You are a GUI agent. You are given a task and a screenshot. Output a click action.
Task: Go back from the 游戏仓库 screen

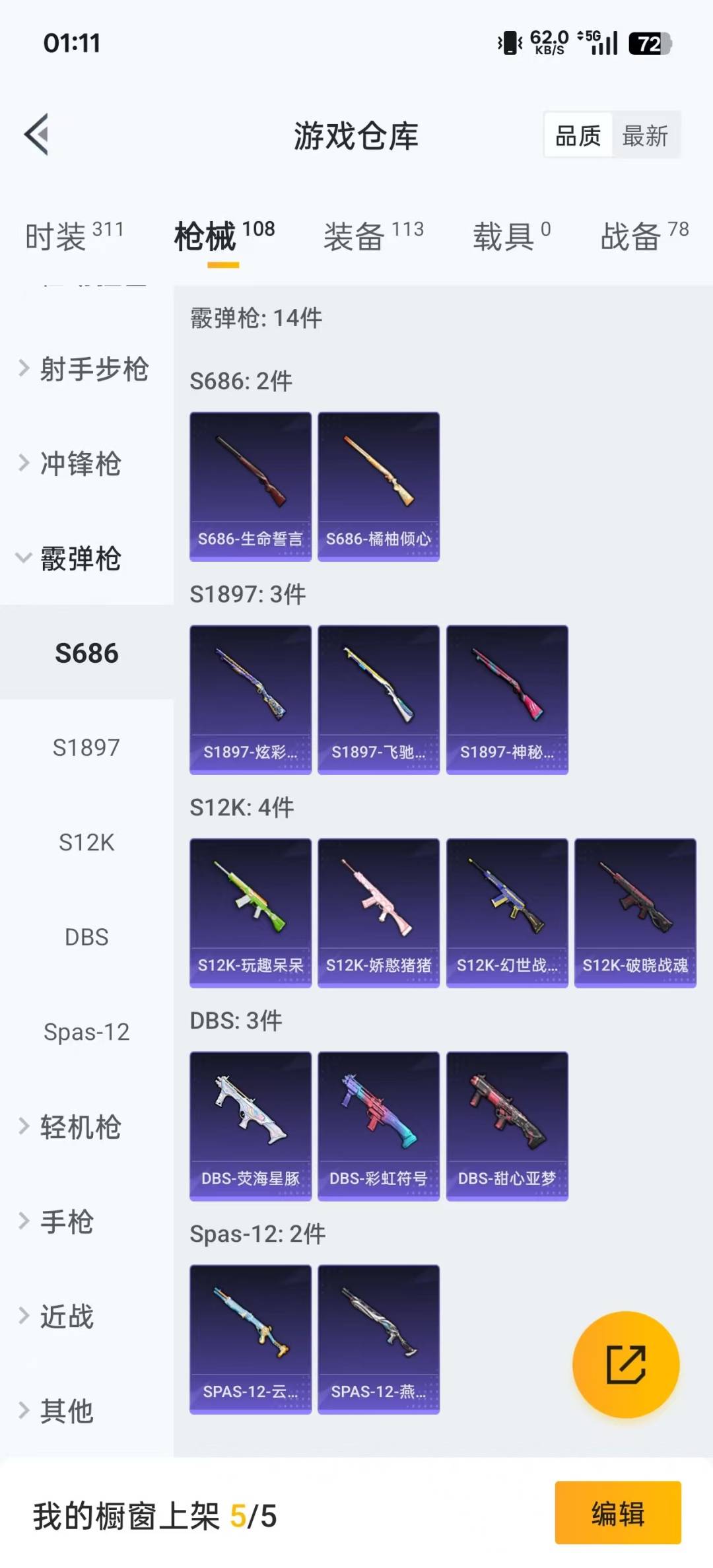[x=37, y=135]
